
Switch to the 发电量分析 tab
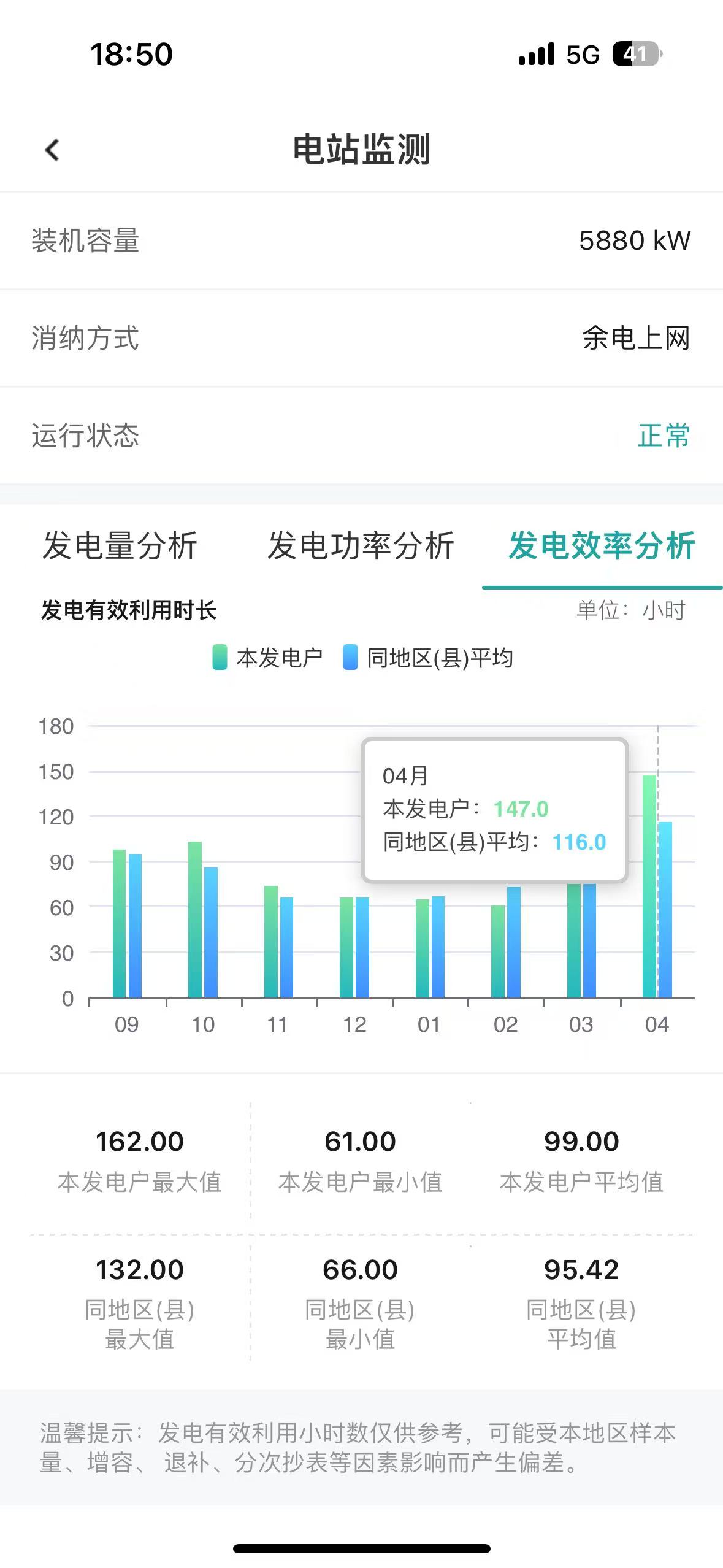point(120,545)
